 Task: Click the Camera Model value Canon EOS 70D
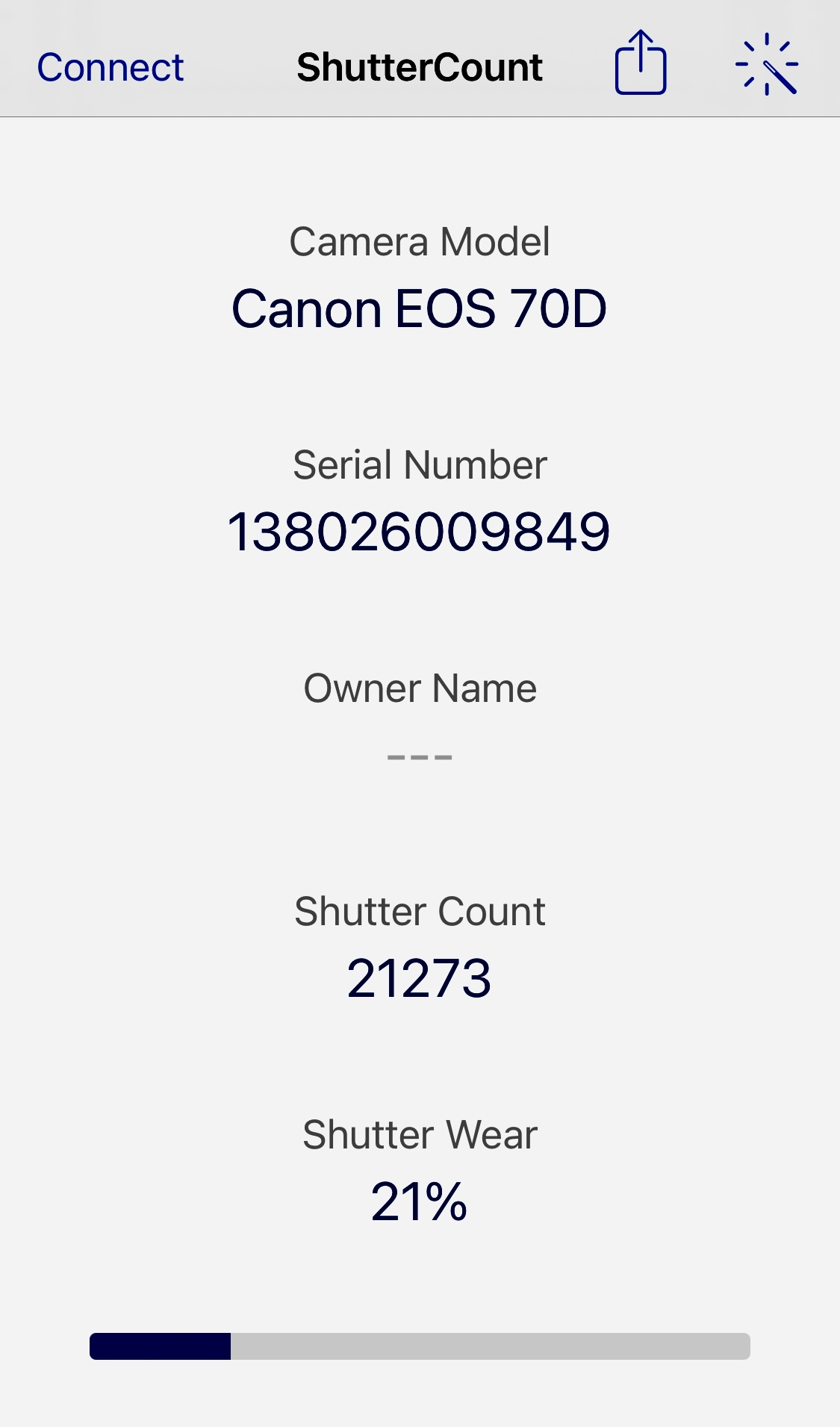tap(420, 307)
